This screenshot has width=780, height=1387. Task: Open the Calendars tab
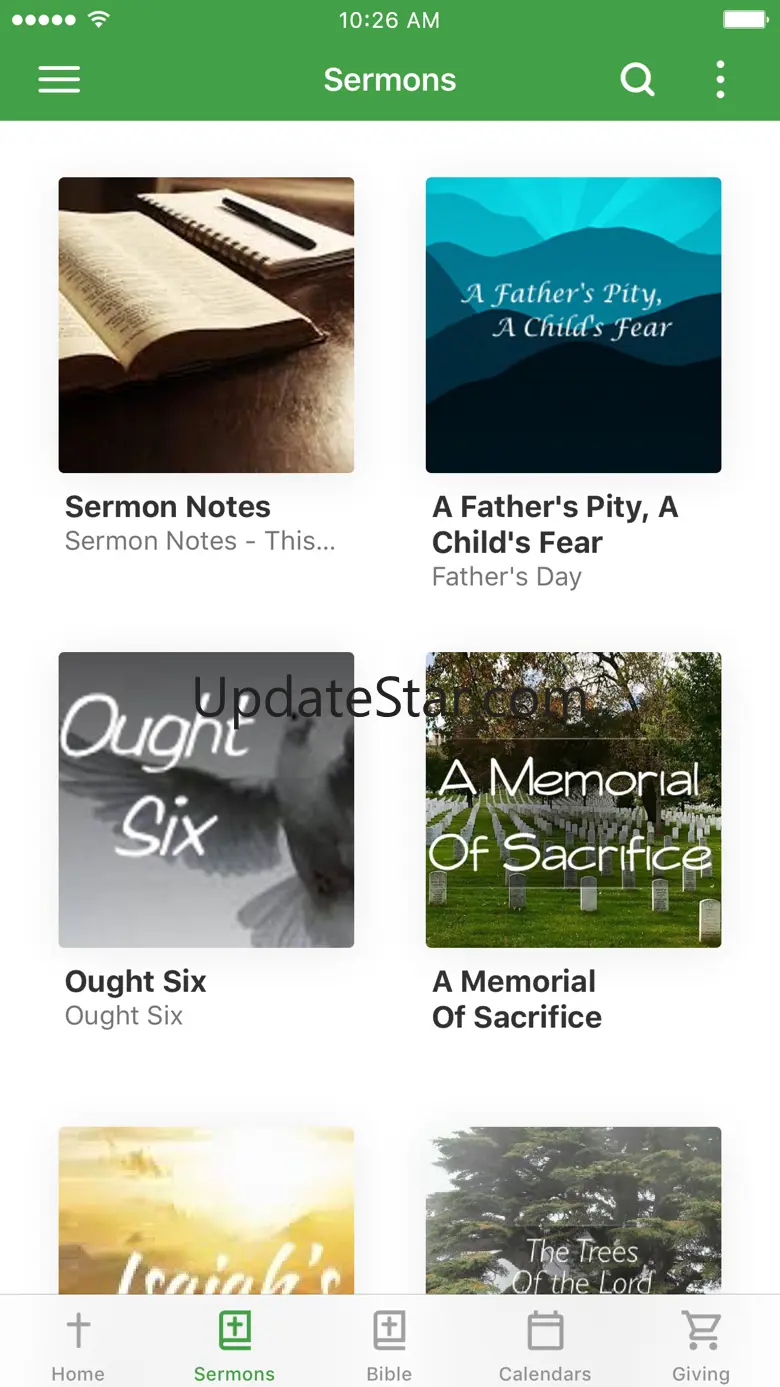tap(545, 1345)
